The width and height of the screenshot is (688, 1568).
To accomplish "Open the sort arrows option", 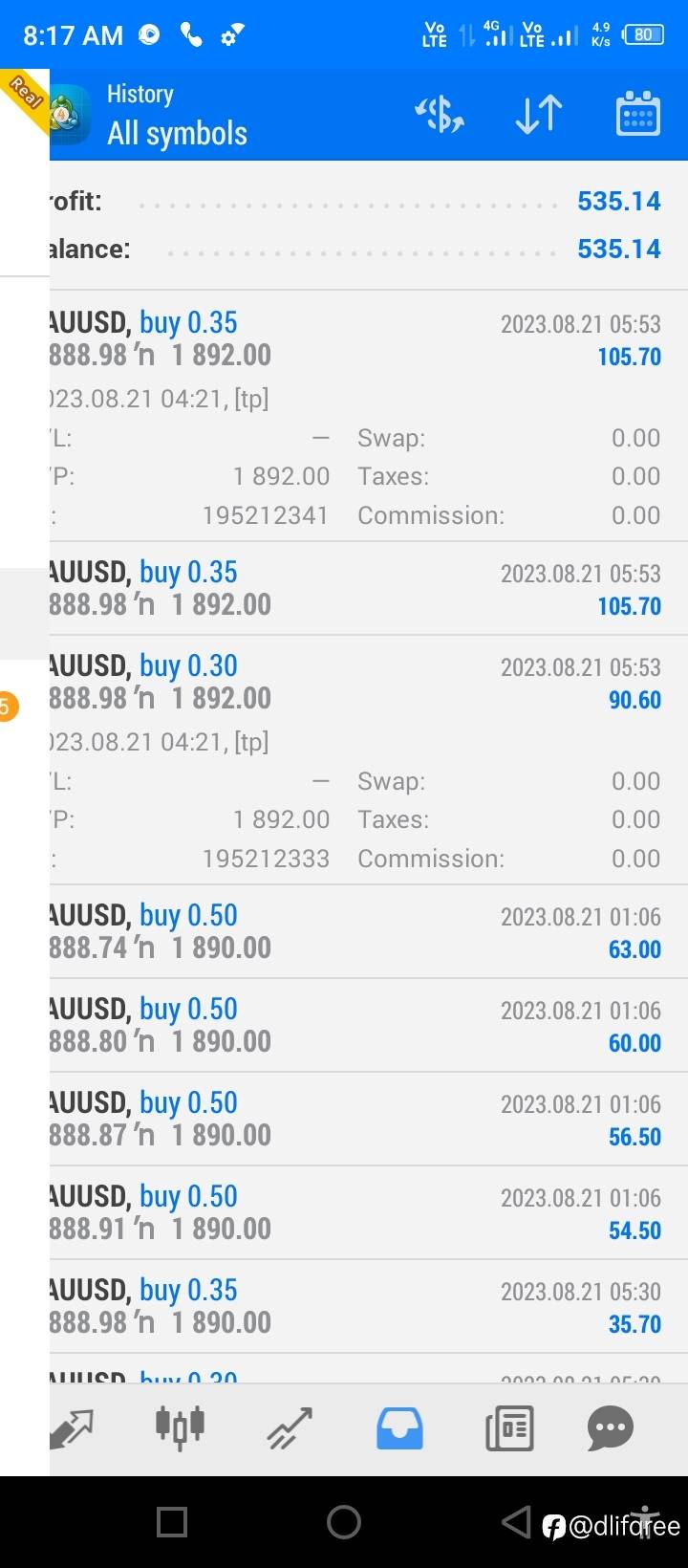I will pyautogui.click(x=539, y=115).
